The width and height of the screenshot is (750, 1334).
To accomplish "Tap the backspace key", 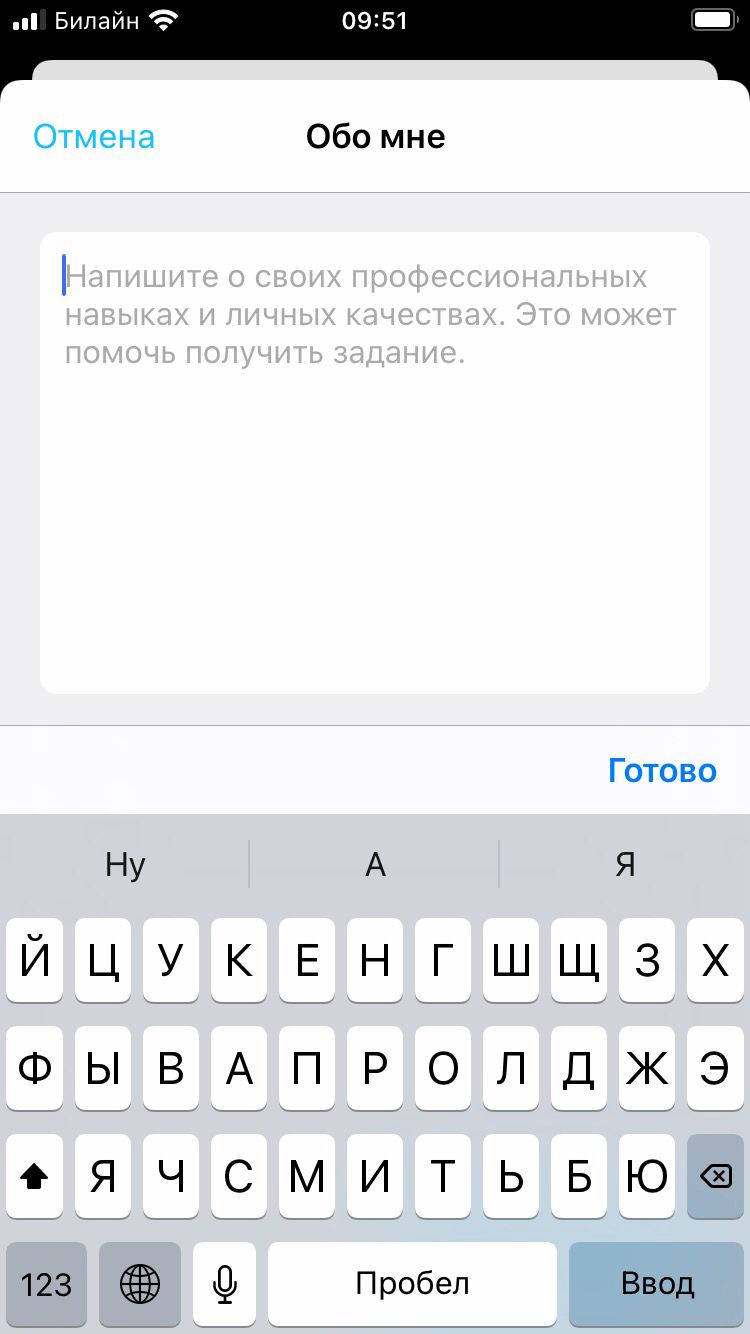I will [x=715, y=1177].
